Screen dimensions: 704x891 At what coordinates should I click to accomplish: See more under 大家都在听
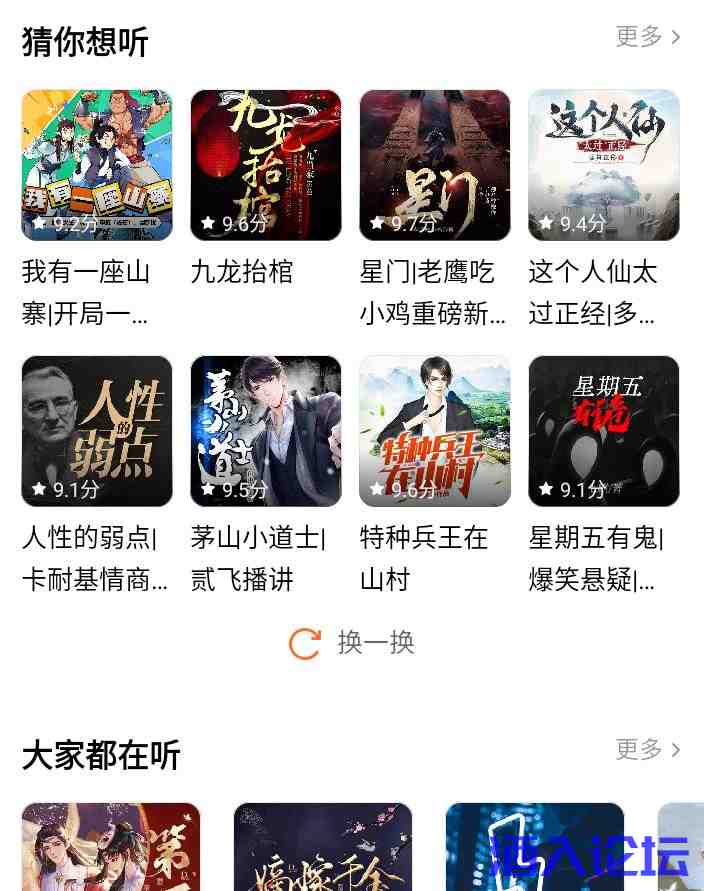pyautogui.click(x=648, y=750)
